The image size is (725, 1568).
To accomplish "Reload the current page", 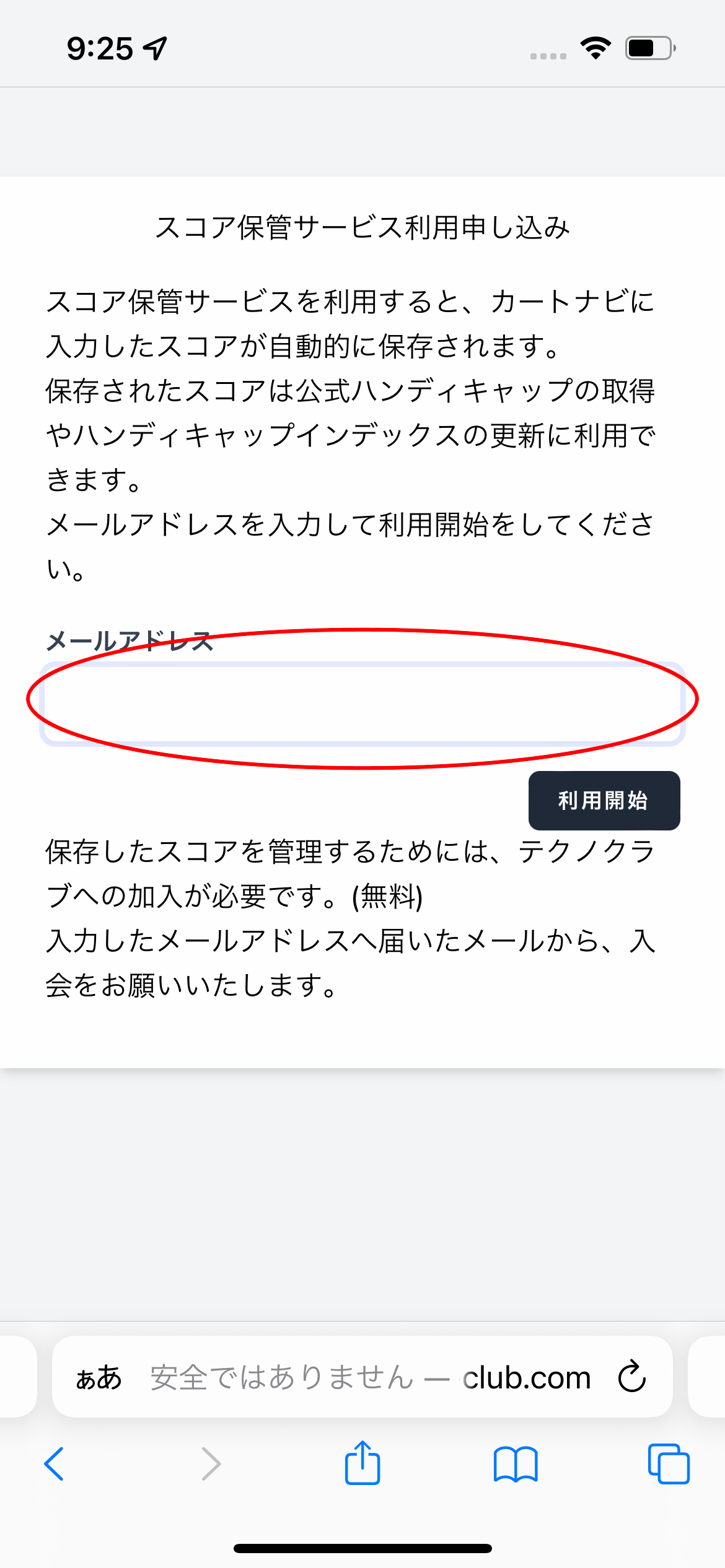I will point(632,1377).
